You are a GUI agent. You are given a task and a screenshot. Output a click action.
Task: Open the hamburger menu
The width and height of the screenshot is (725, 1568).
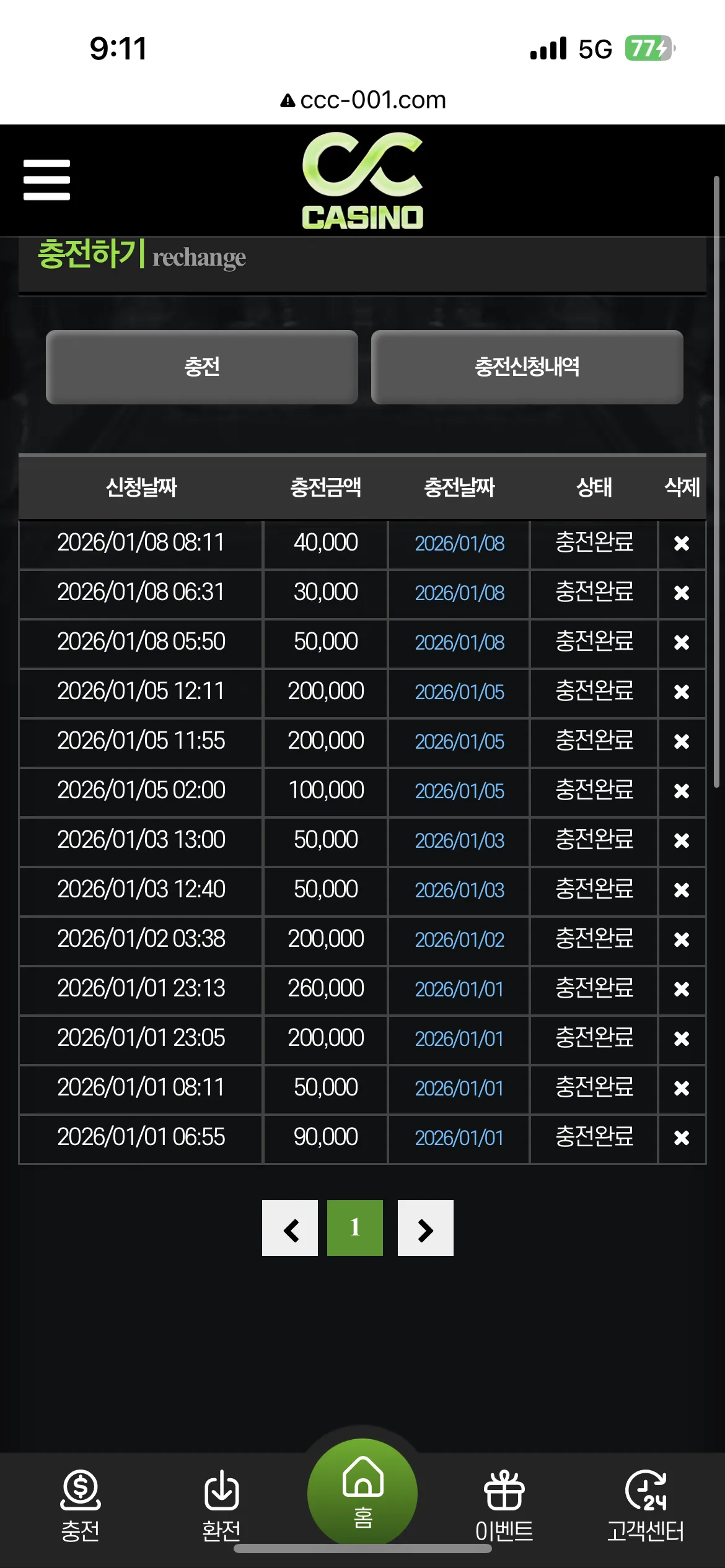(46, 180)
